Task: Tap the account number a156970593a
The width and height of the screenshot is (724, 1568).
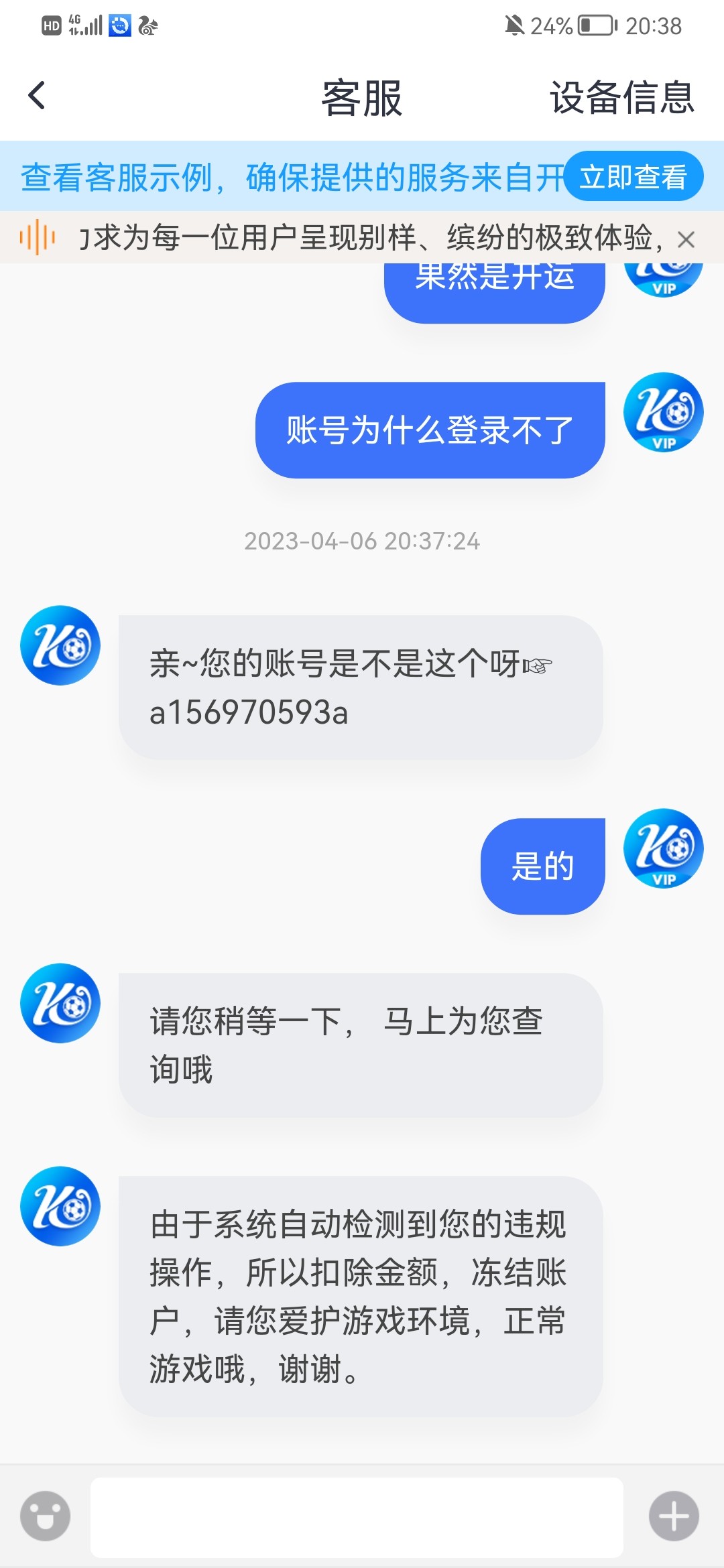Action: click(248, 713)
